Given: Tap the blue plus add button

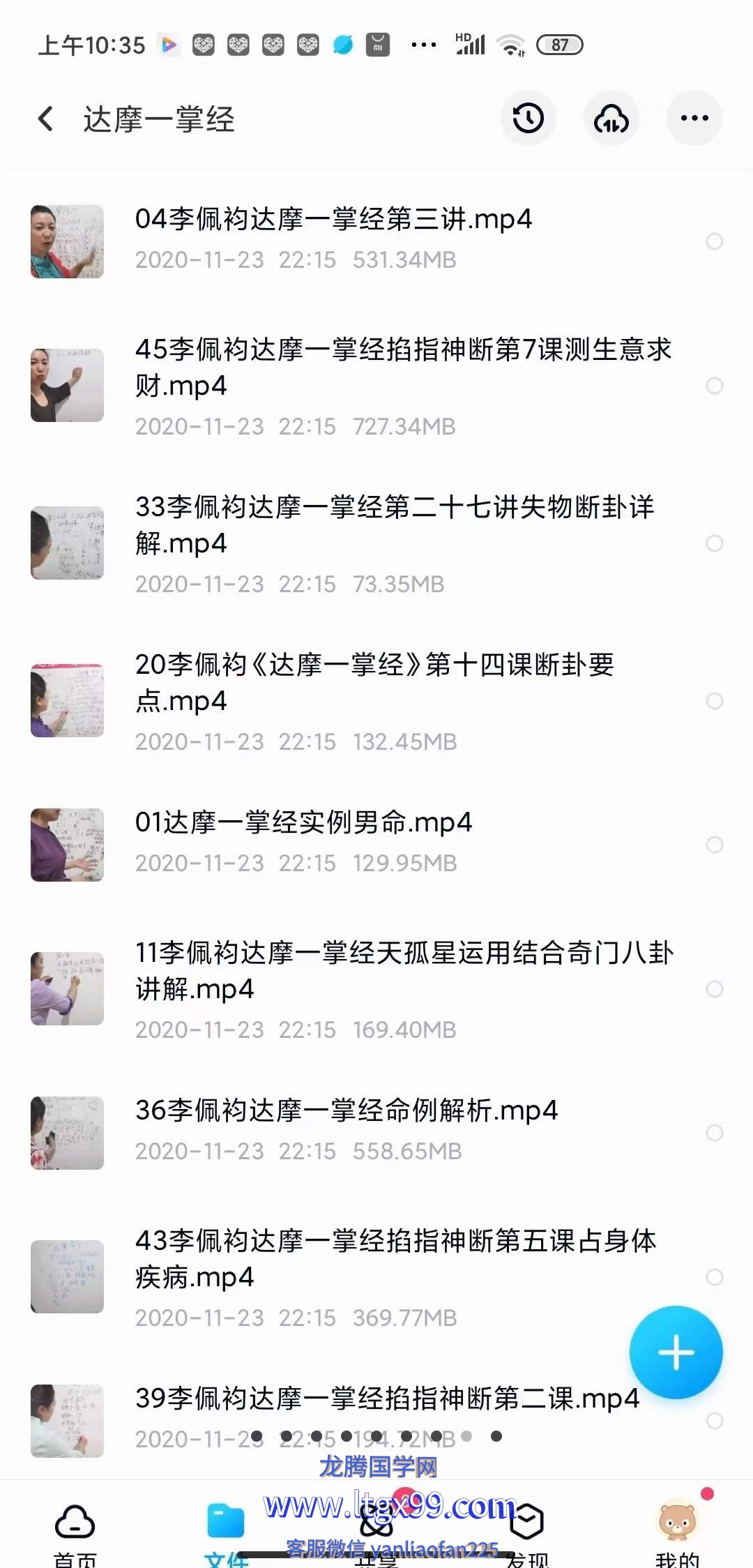Looking at the screenshot, I should coord(676,1352).
